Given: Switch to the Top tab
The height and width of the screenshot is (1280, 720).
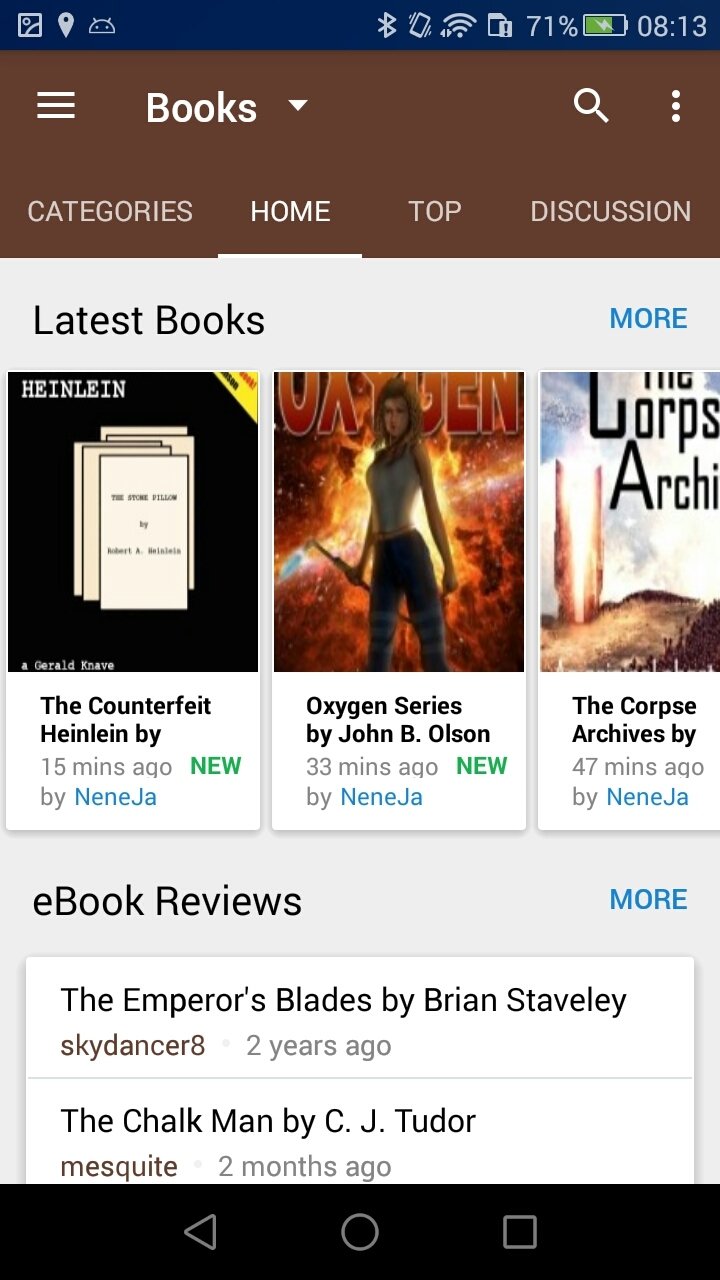Looking at the screenshot, I should pos(434,211).
